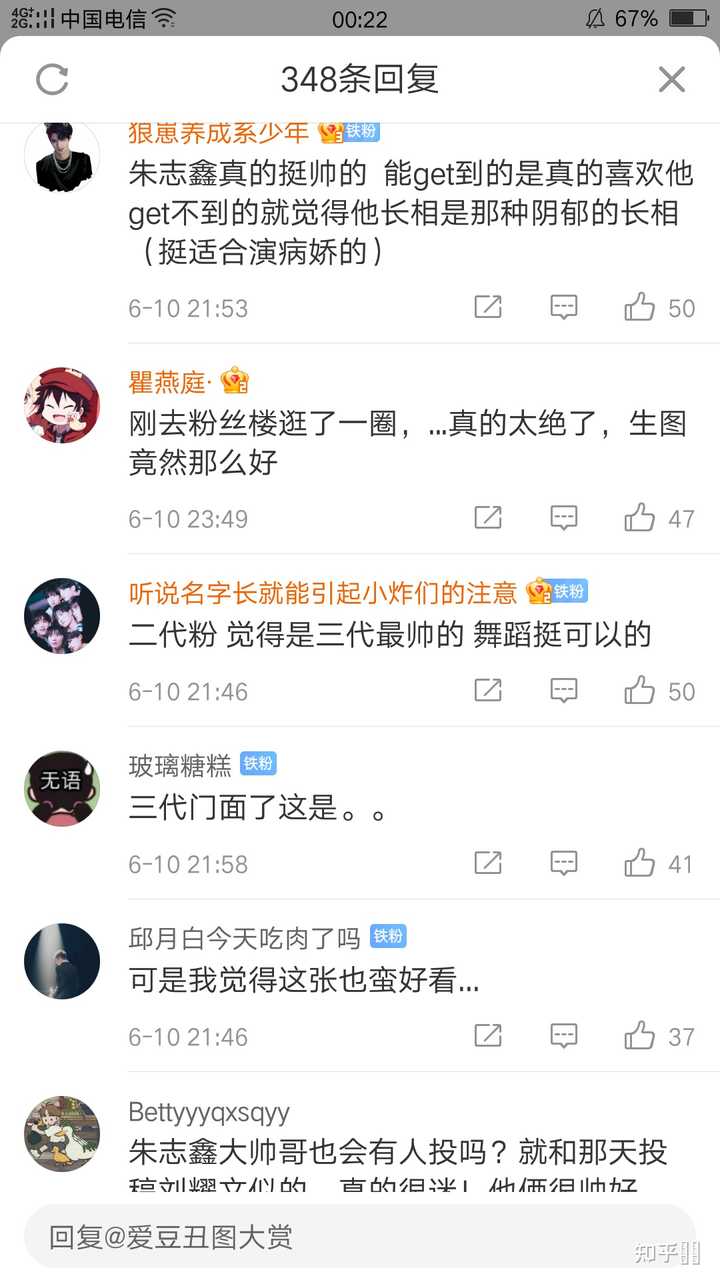720x1280 pixels.
Task: Refresh the 348 replies list
Action: (52, 79)
